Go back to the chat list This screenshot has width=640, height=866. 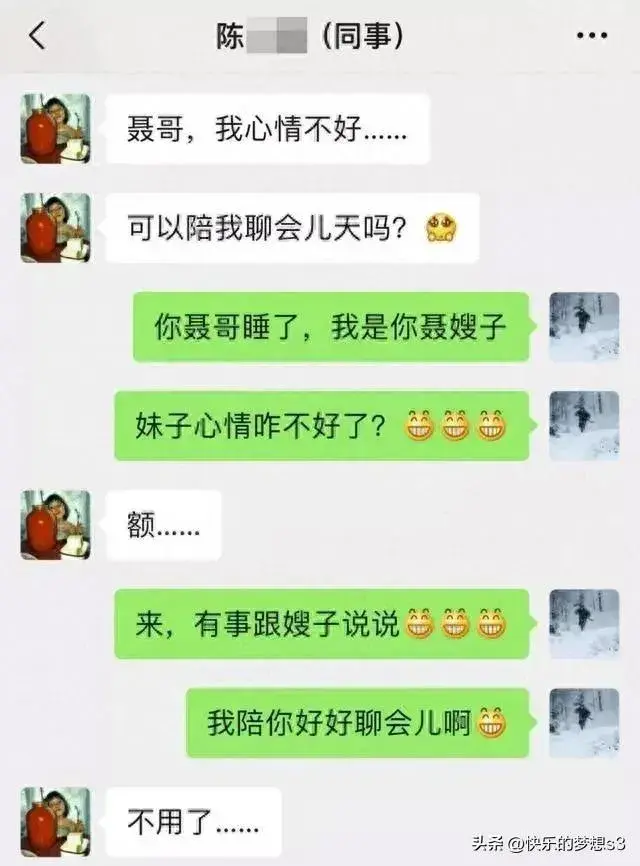point(37,37)
